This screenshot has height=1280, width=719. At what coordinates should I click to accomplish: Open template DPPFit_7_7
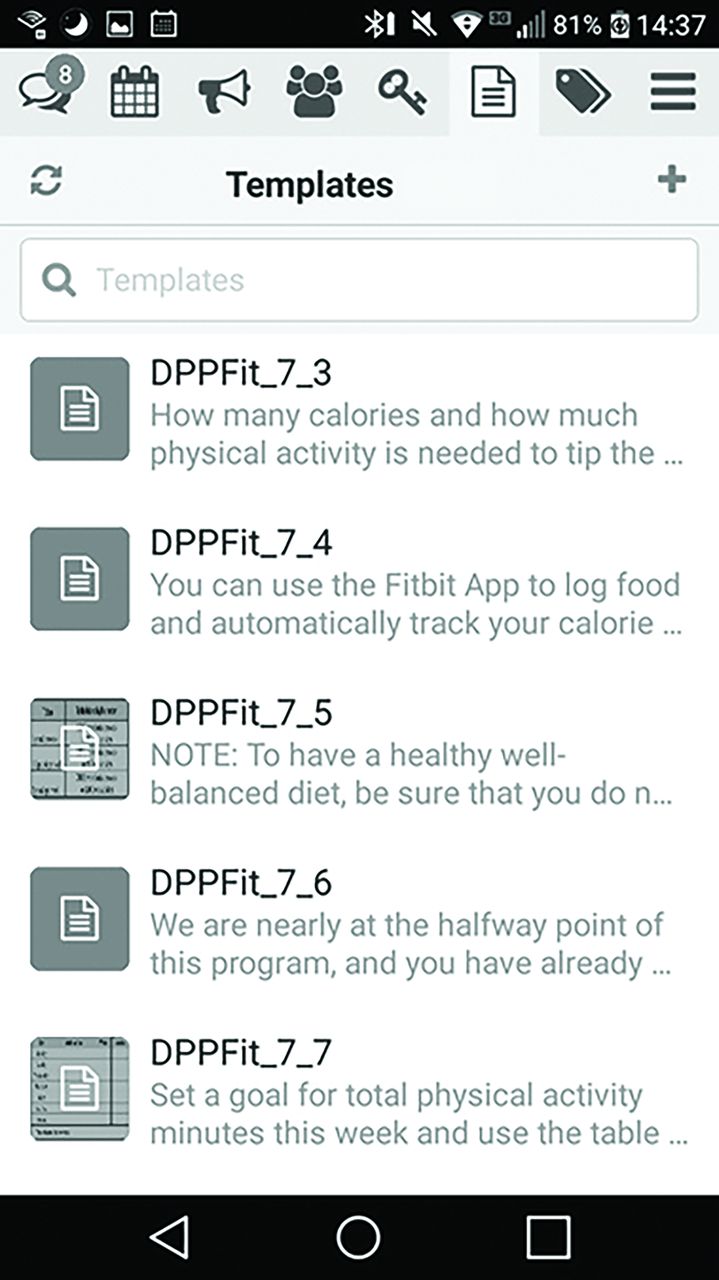pyautogui.click(x=359, y=1090)
